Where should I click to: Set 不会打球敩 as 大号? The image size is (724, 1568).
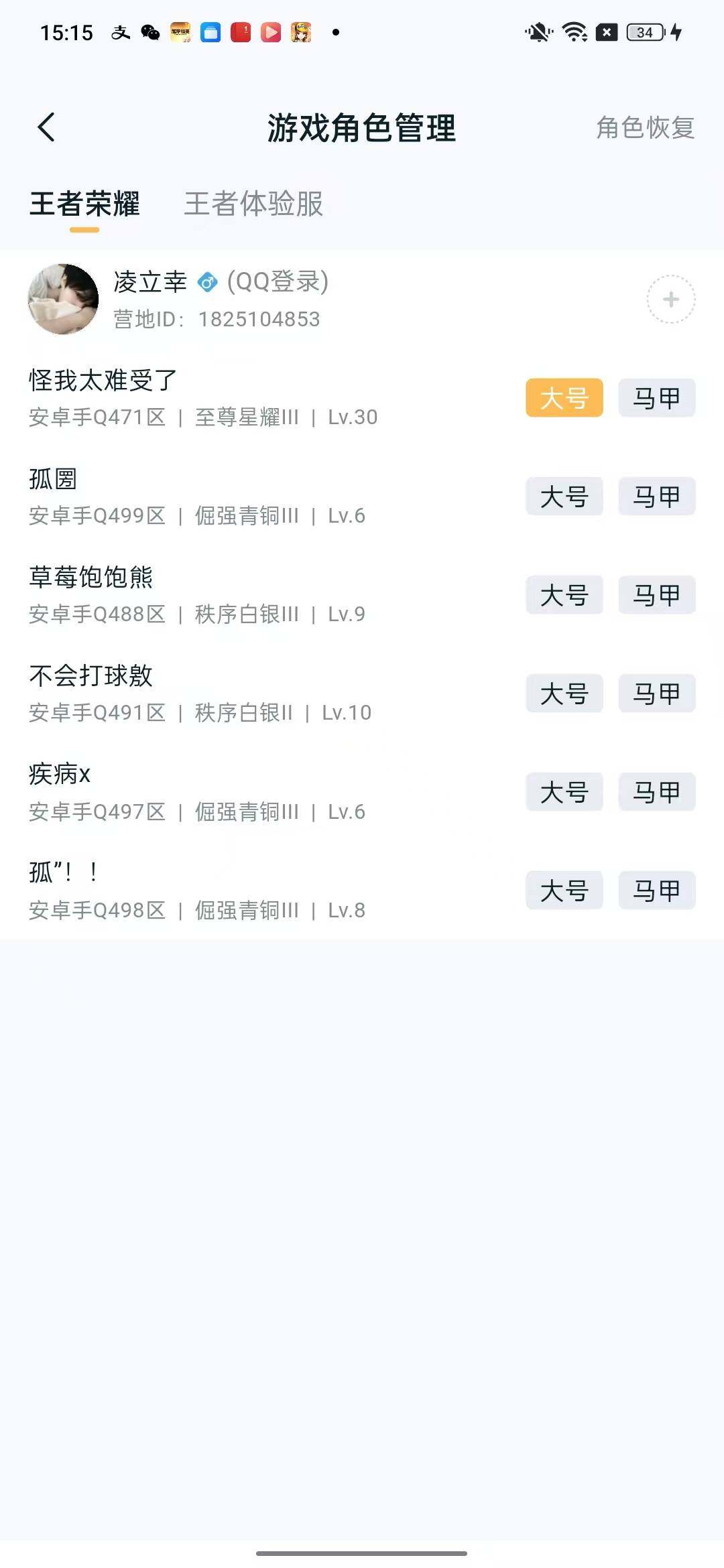(x=564, y=694)
